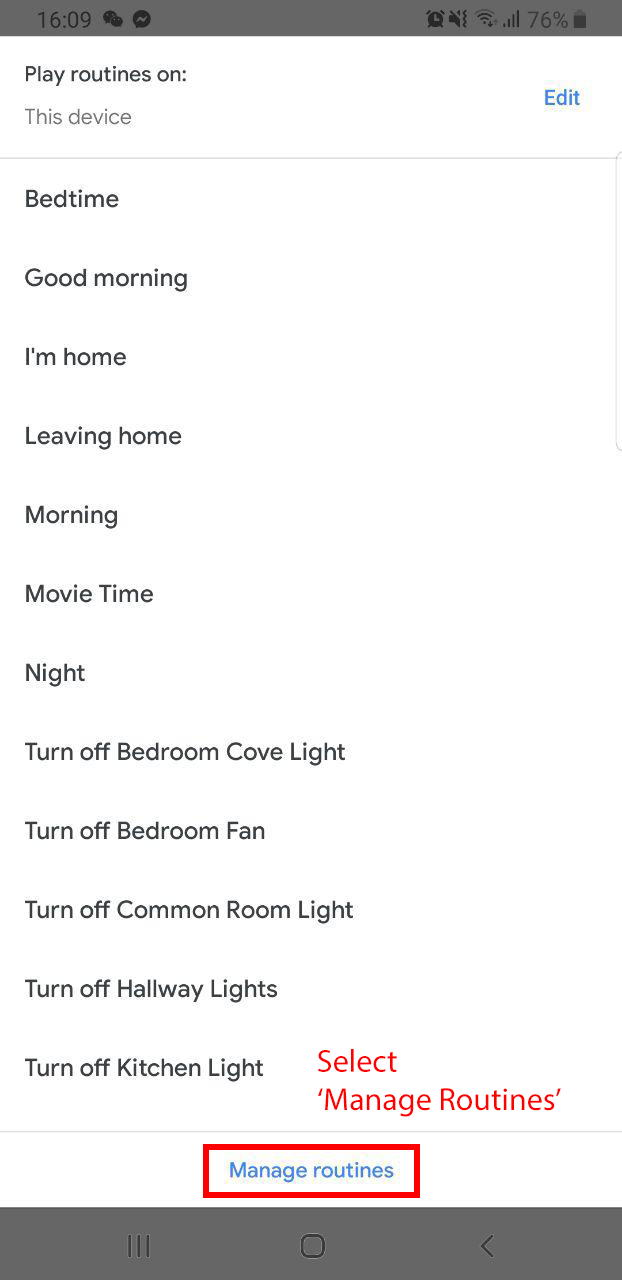
Task: Go back using the system back button
Action: pyautogui.click(x=487, y=1246)
